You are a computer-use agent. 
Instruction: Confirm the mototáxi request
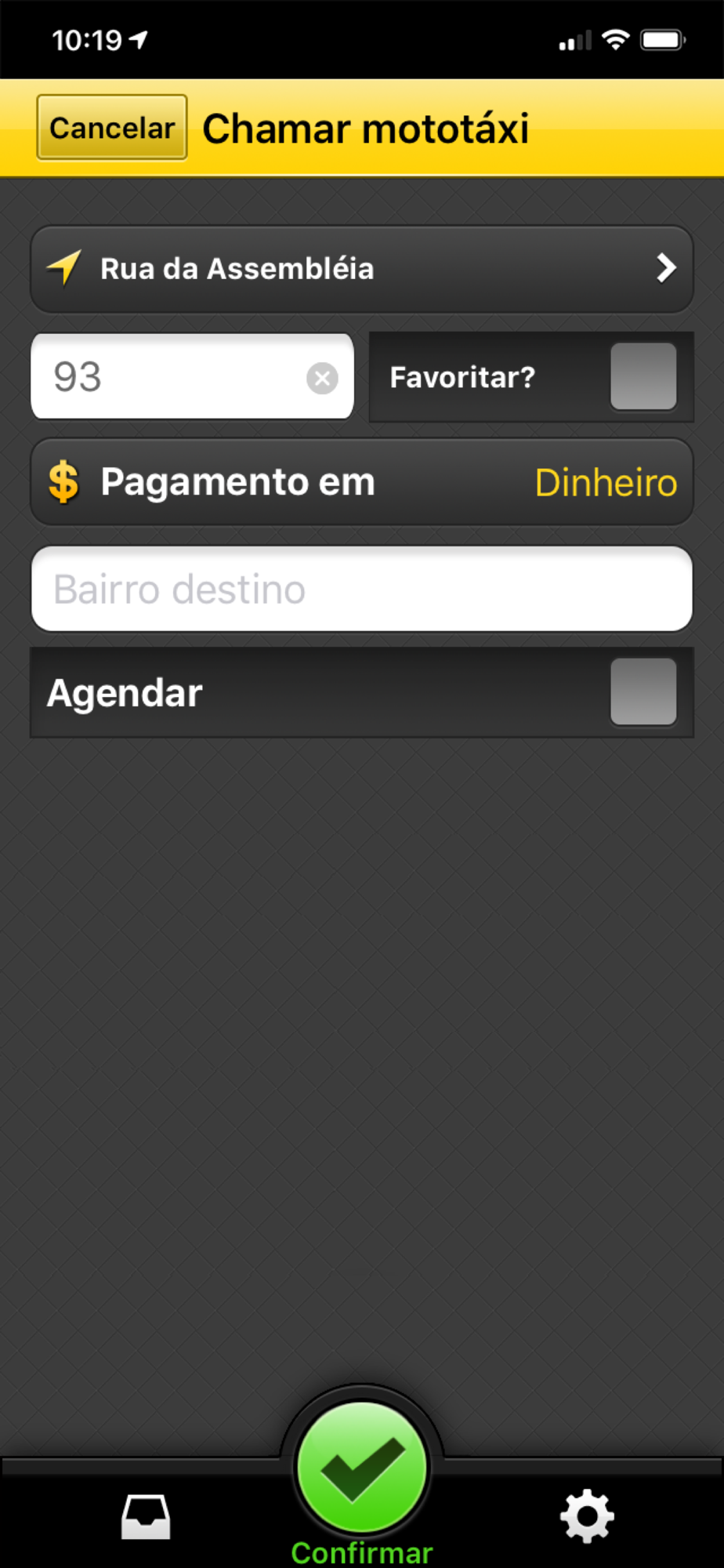(x=362, y=1468)
